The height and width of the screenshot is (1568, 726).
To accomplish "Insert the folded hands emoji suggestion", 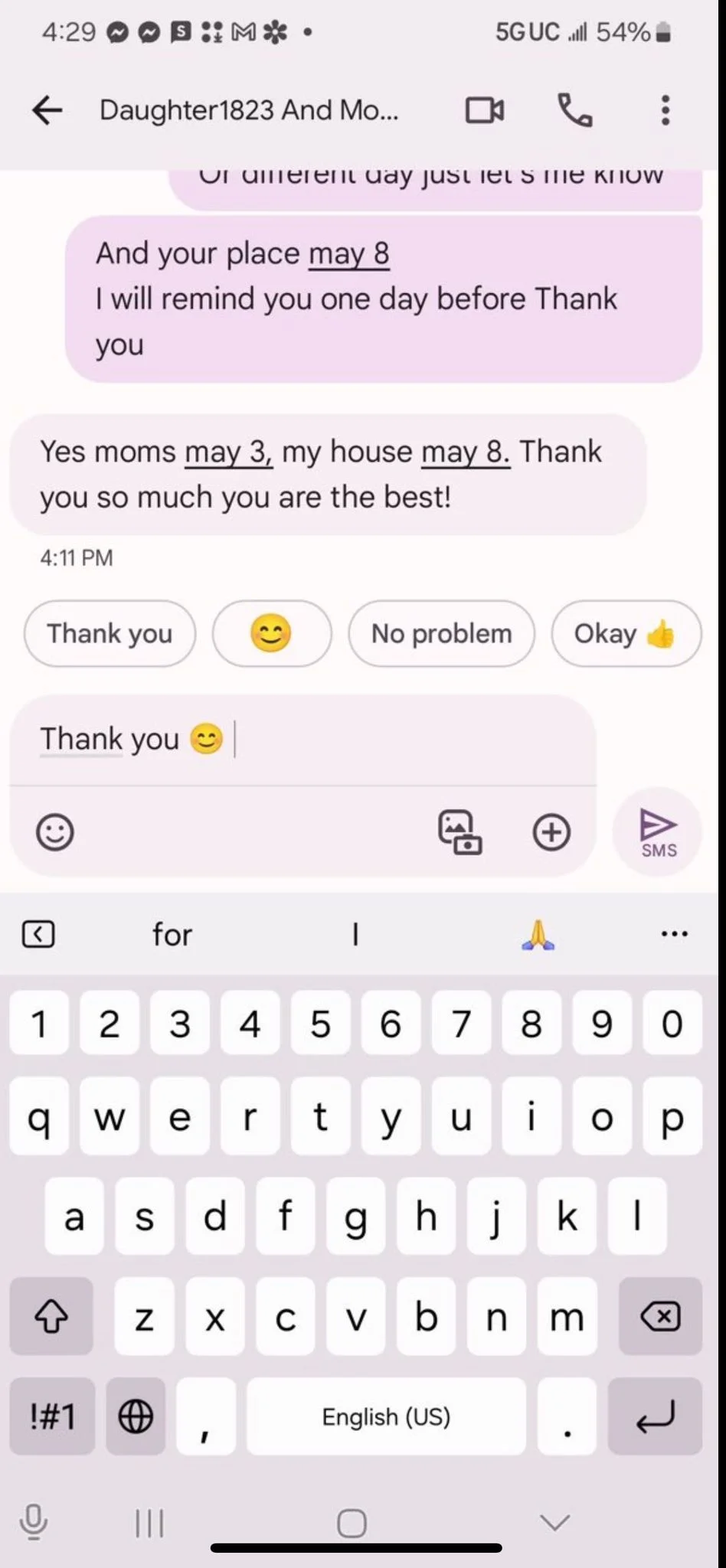I will [538, 935].
